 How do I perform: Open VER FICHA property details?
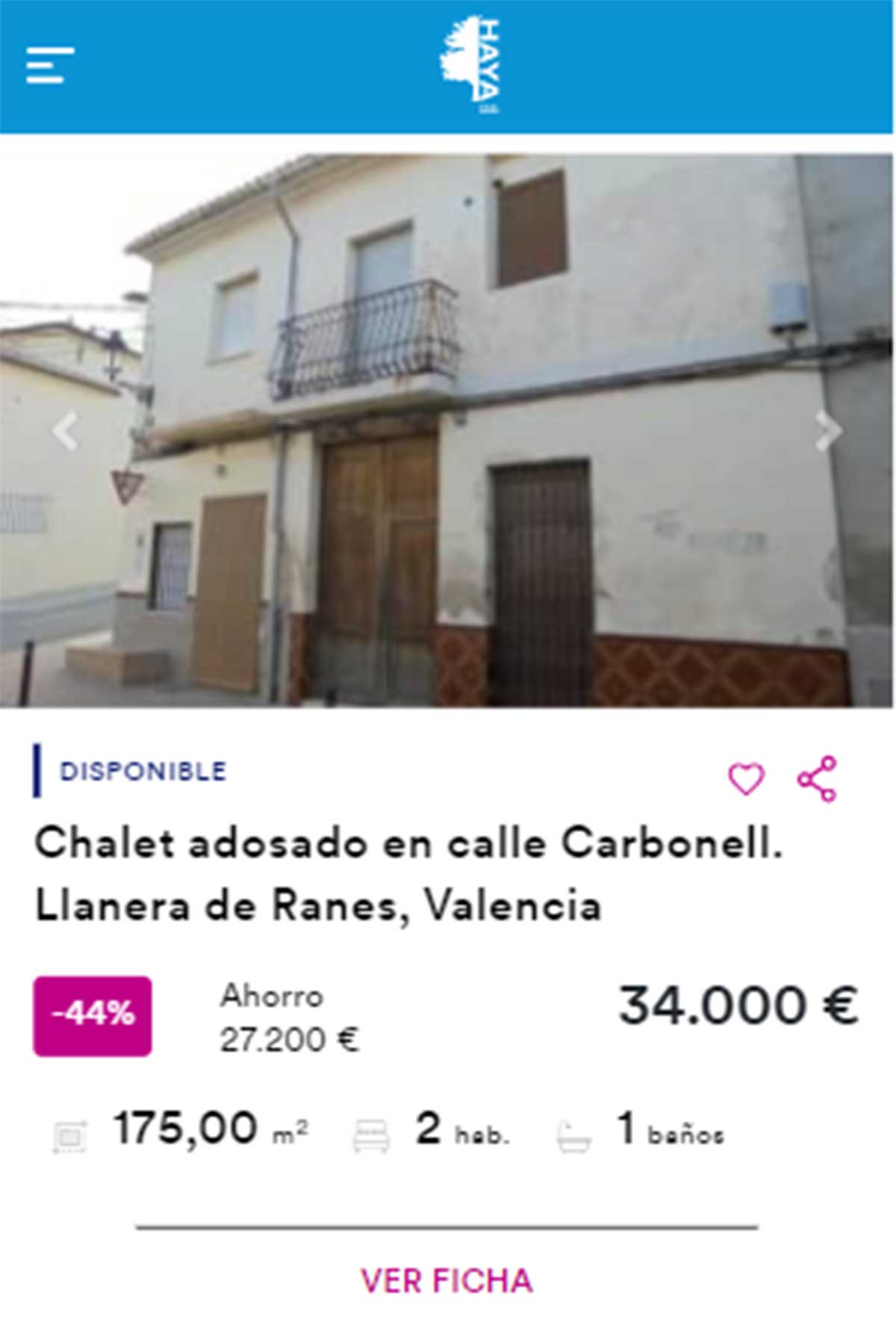[447, 1280]
